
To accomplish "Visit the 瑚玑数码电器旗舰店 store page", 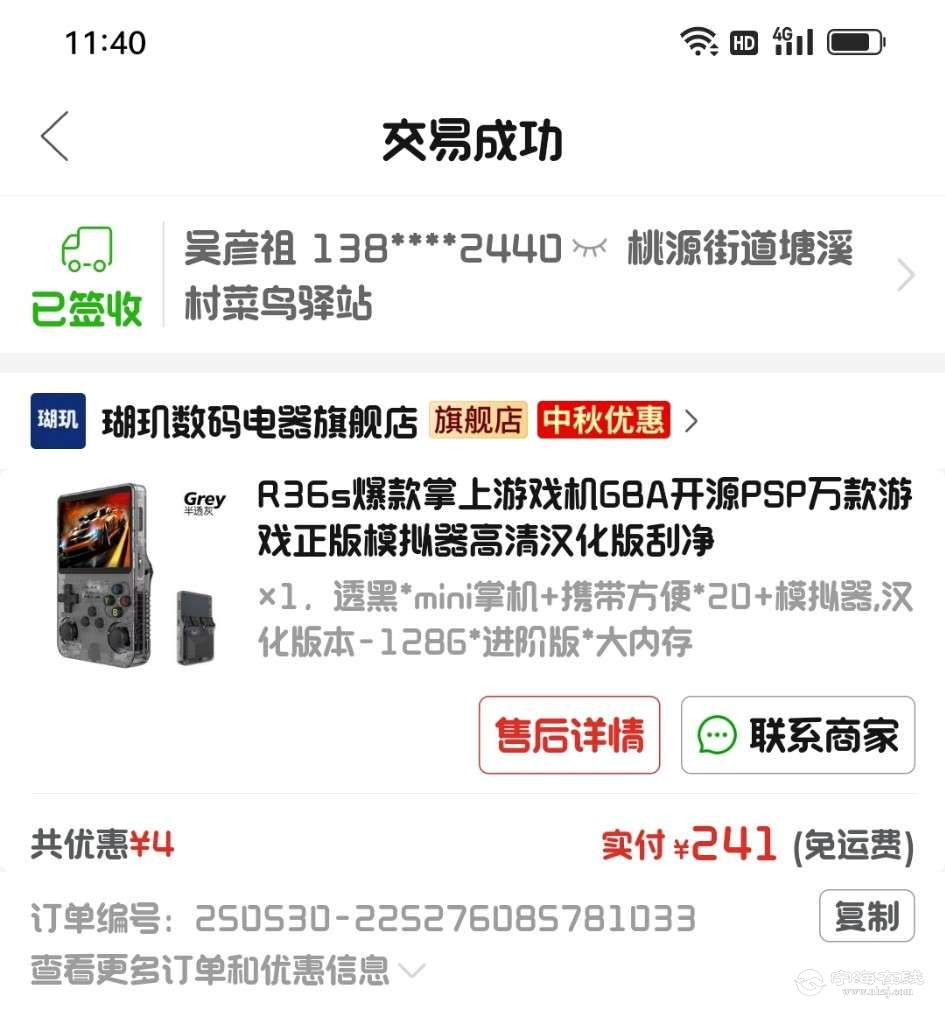I will pos(259,422).
